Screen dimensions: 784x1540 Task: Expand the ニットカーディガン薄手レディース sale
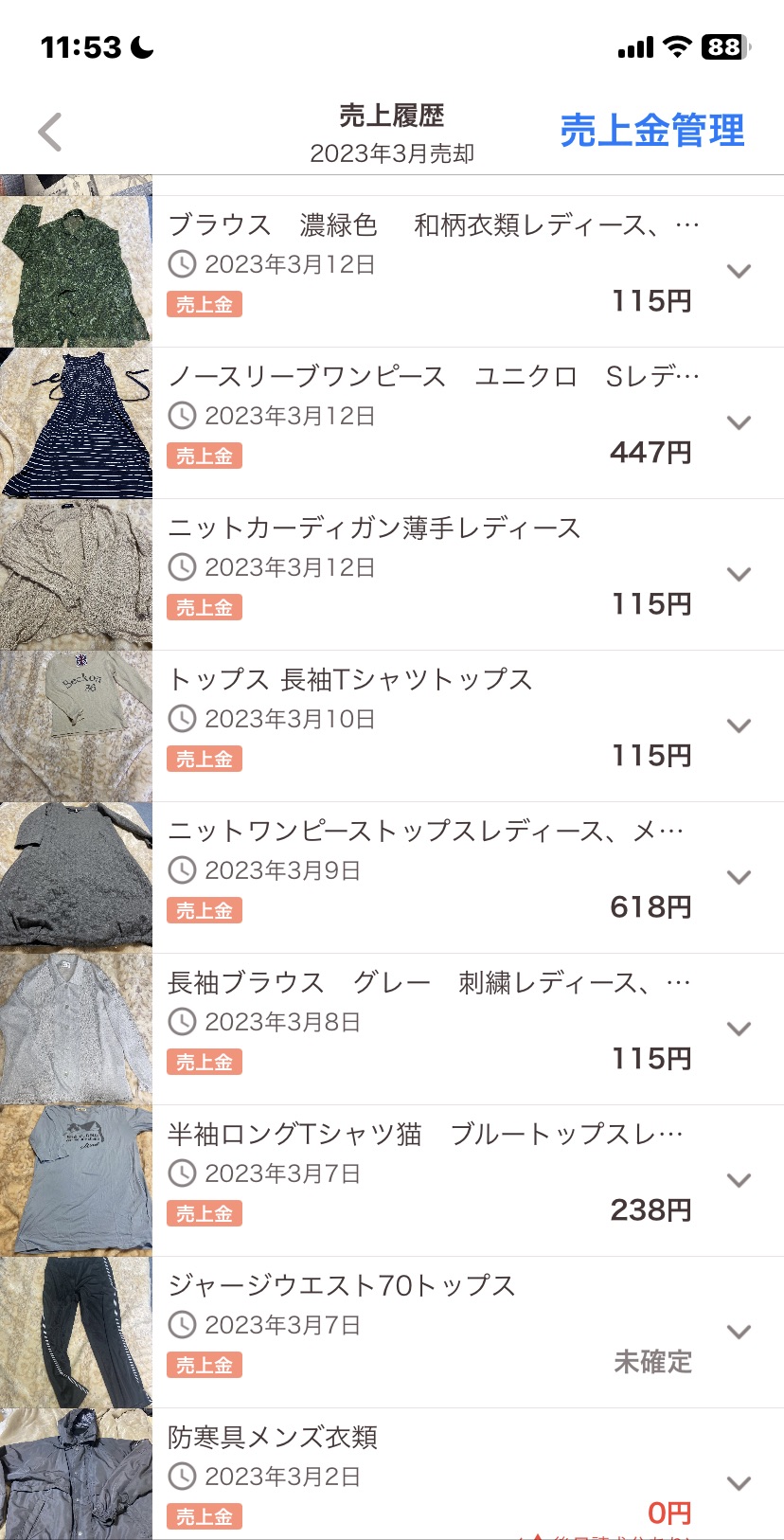point(739,574)
